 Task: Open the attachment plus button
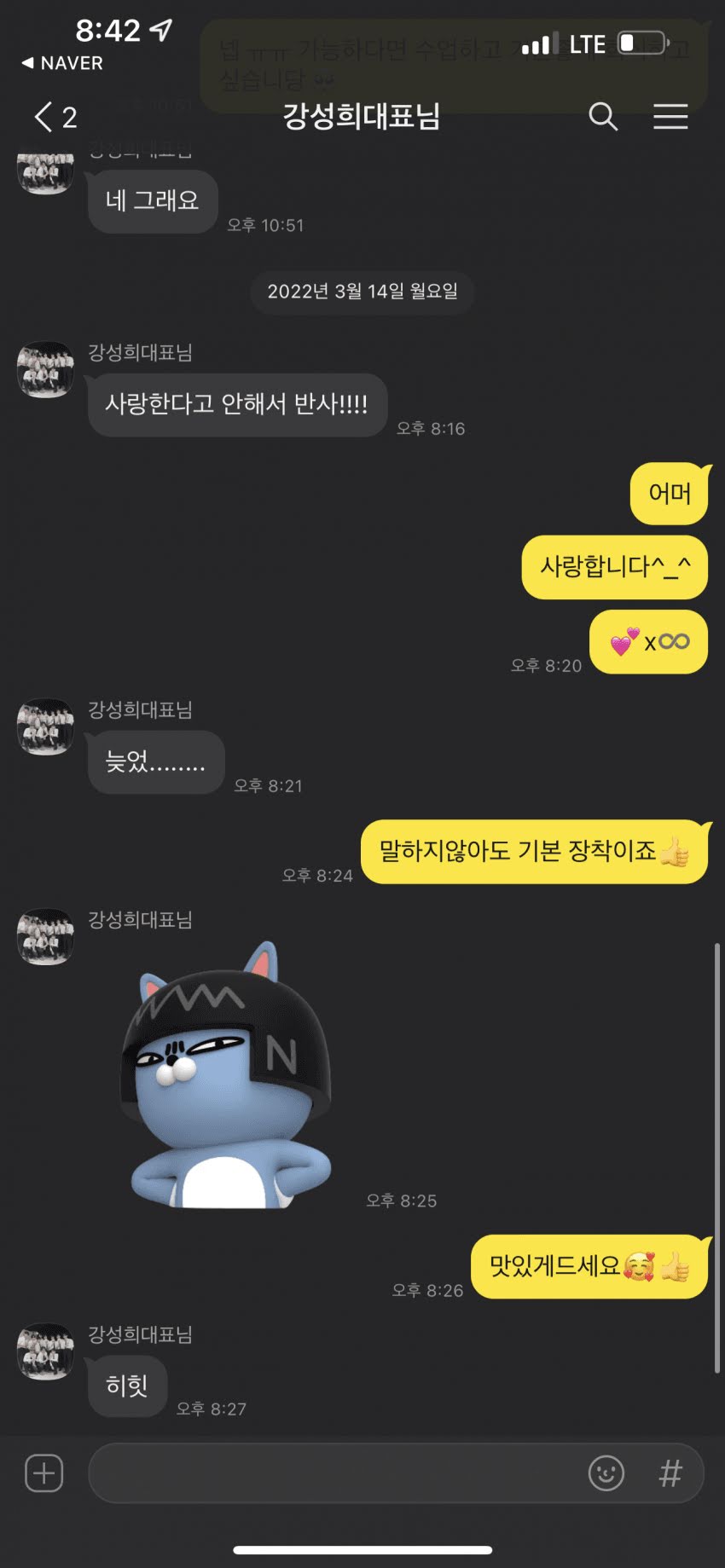tap(44, 1473)
